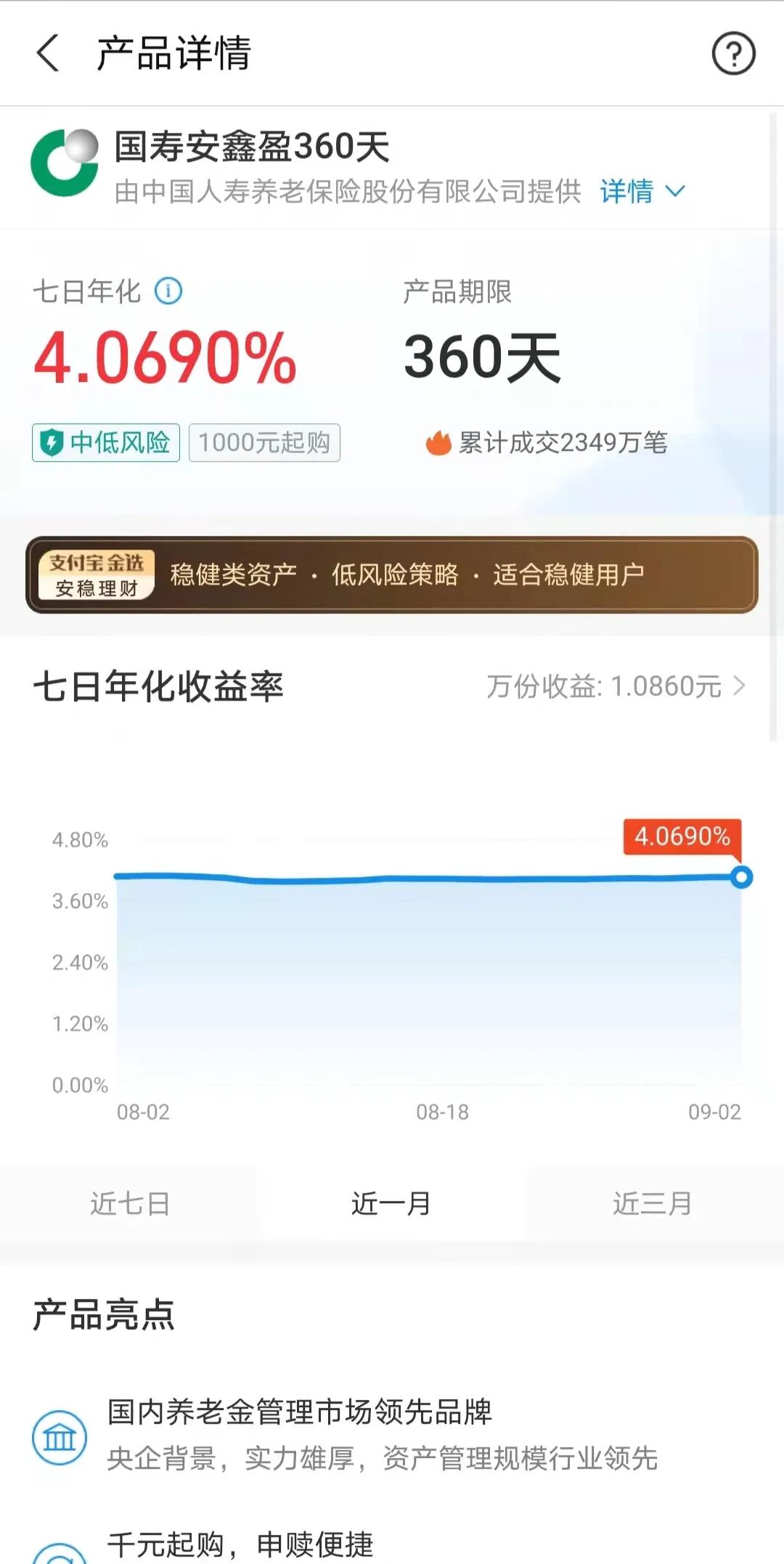The width and height of the screenshot is (784, 1564).
Task: Collapse the provider information dropdown arrow
Action: point(675,192)
